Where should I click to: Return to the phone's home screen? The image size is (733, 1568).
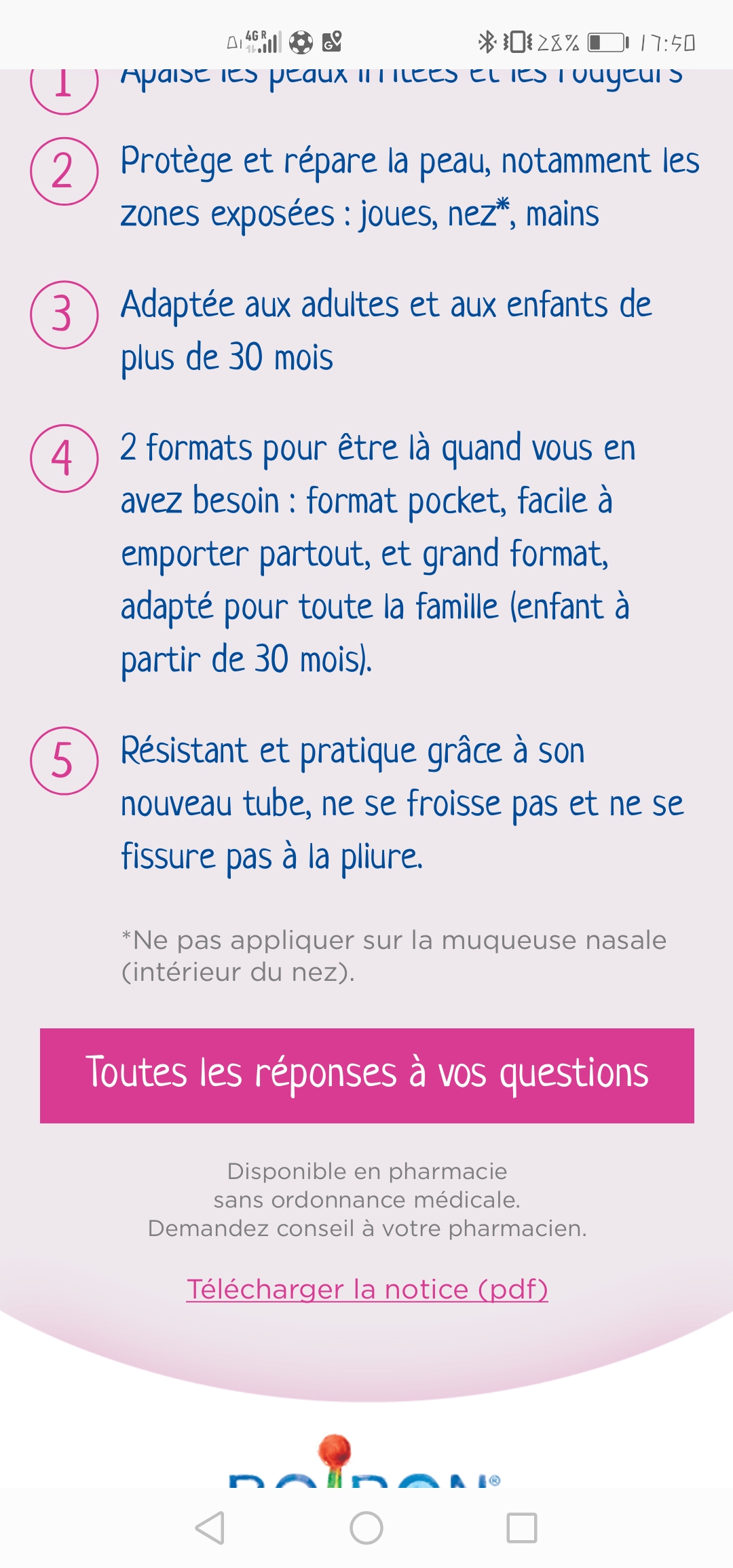point(366,1528)
